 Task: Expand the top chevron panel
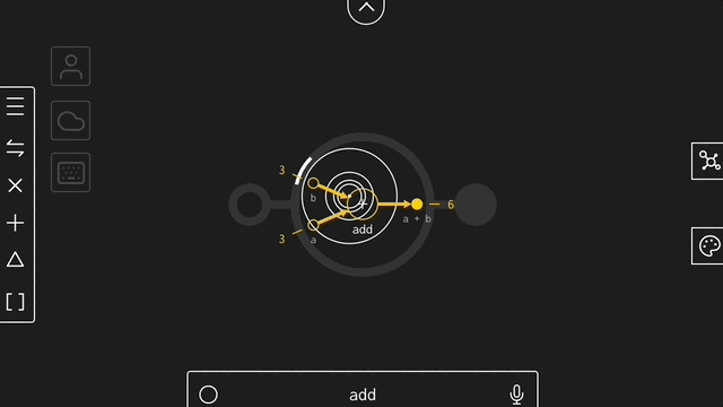[366, 8]
